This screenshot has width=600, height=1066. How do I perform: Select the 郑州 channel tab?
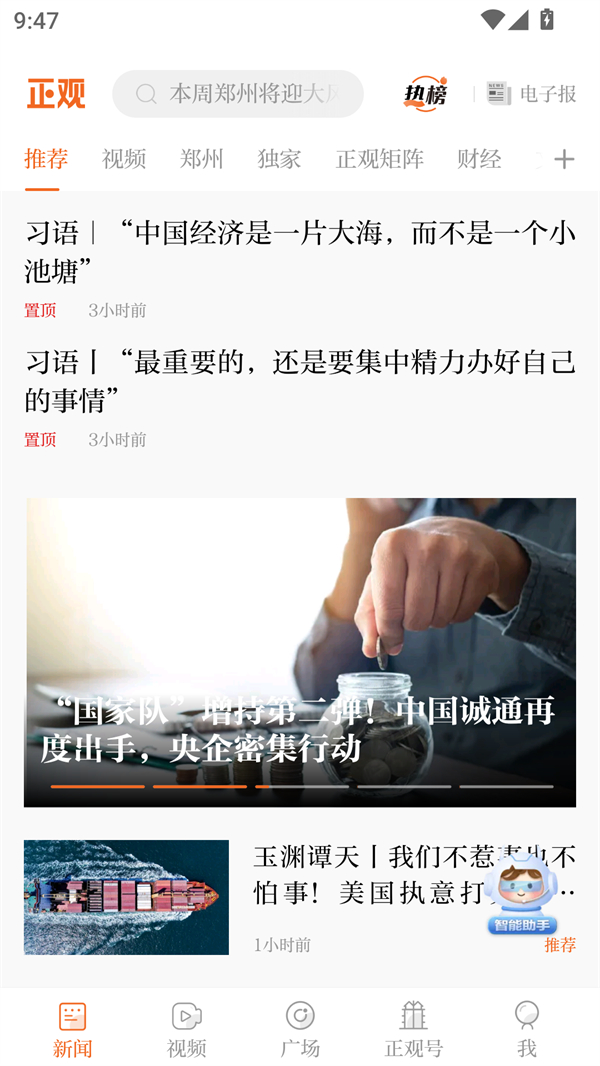click(x=202, y=159)
